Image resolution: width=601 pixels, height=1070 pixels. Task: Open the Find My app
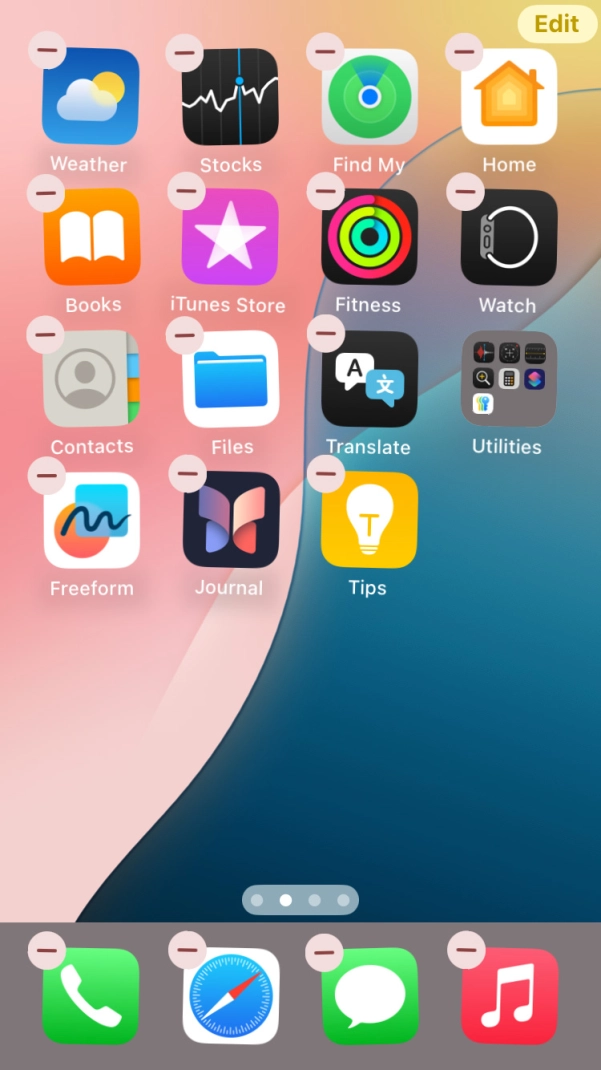click(x=369, y=96)
